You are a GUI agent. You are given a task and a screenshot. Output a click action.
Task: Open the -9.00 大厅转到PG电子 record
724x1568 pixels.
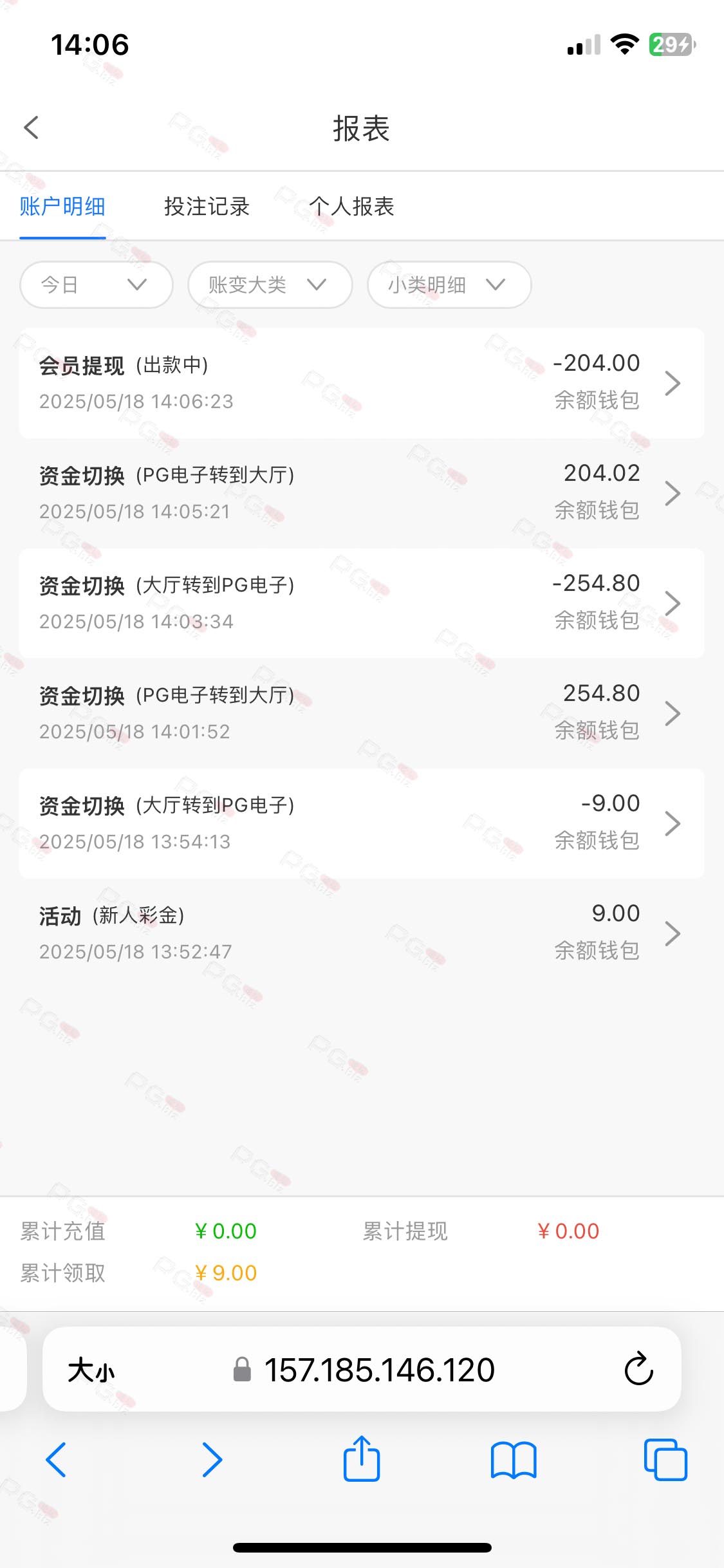coord(362,823)
